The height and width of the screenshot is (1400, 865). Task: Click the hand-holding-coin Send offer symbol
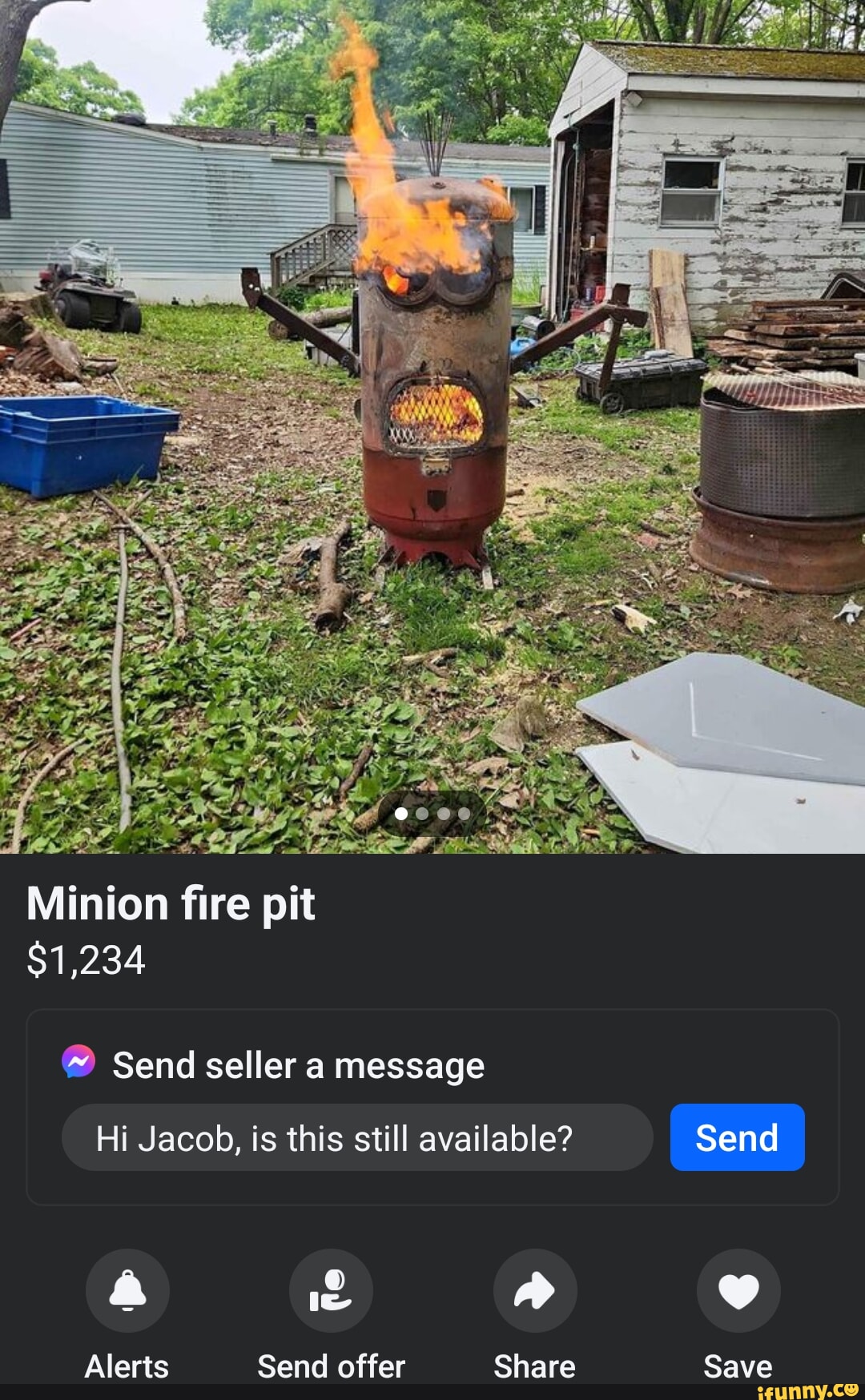point(331,1291)
